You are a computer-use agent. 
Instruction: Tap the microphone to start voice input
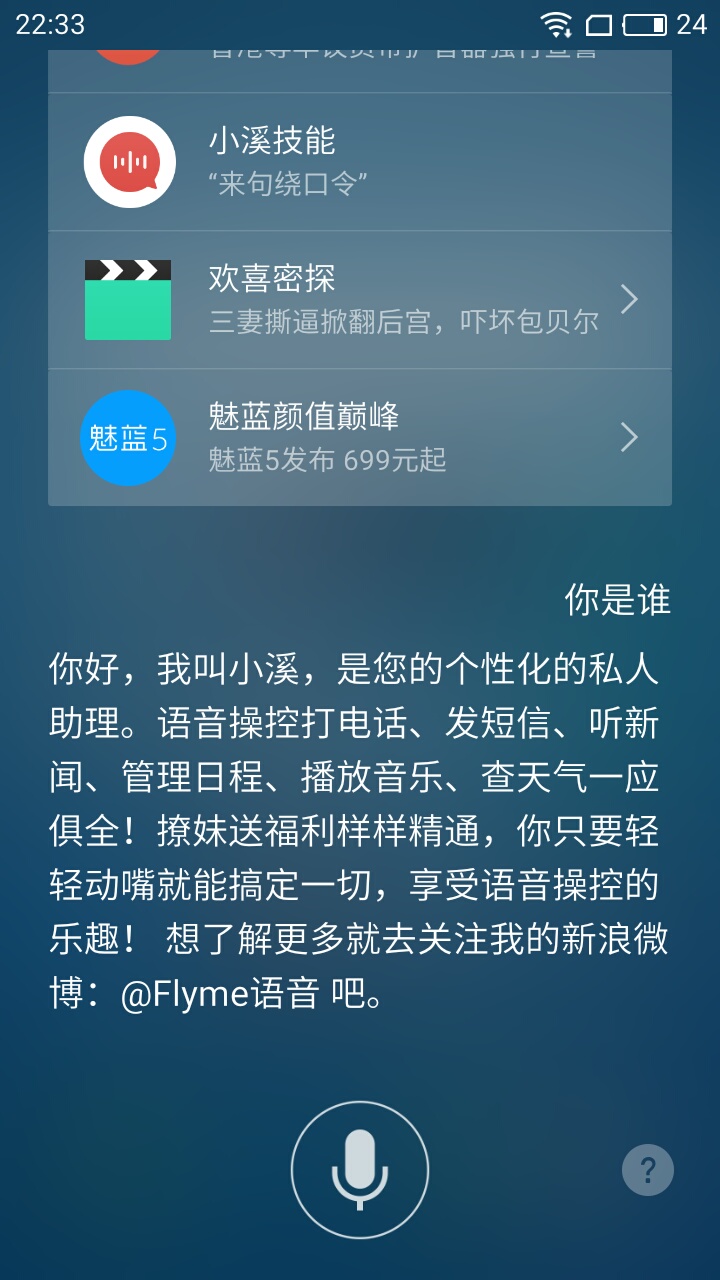[360, 1169]
